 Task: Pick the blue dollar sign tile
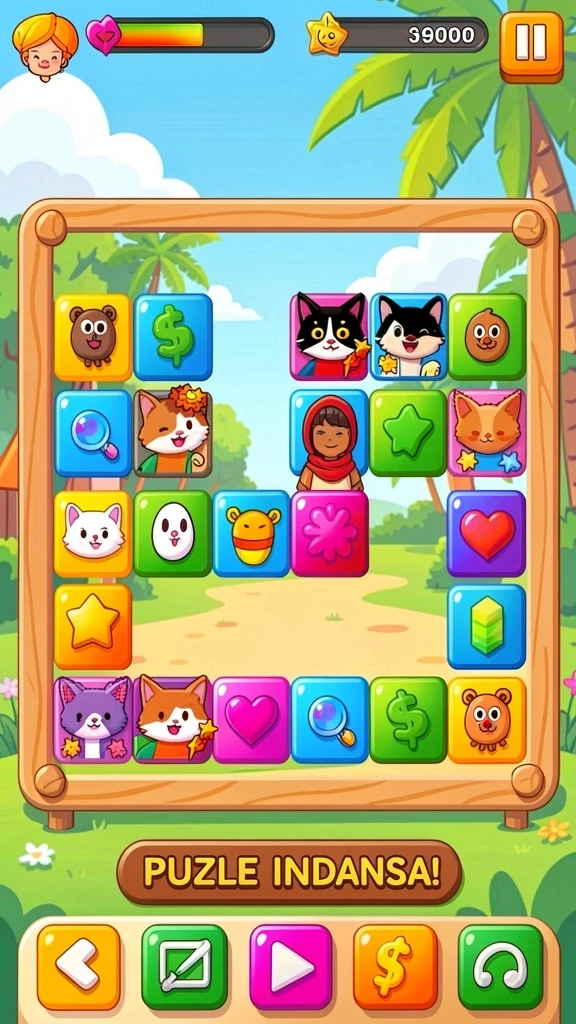coord(173,336)
